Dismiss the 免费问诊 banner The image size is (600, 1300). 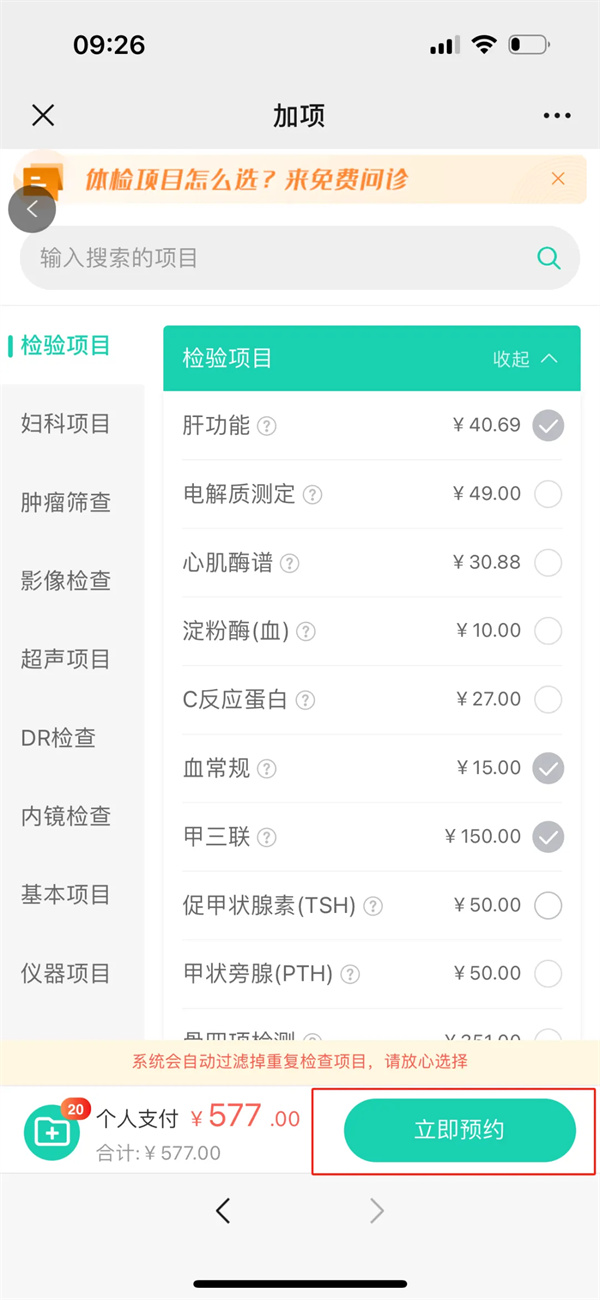pyautogui.click(x=558, y=179)
